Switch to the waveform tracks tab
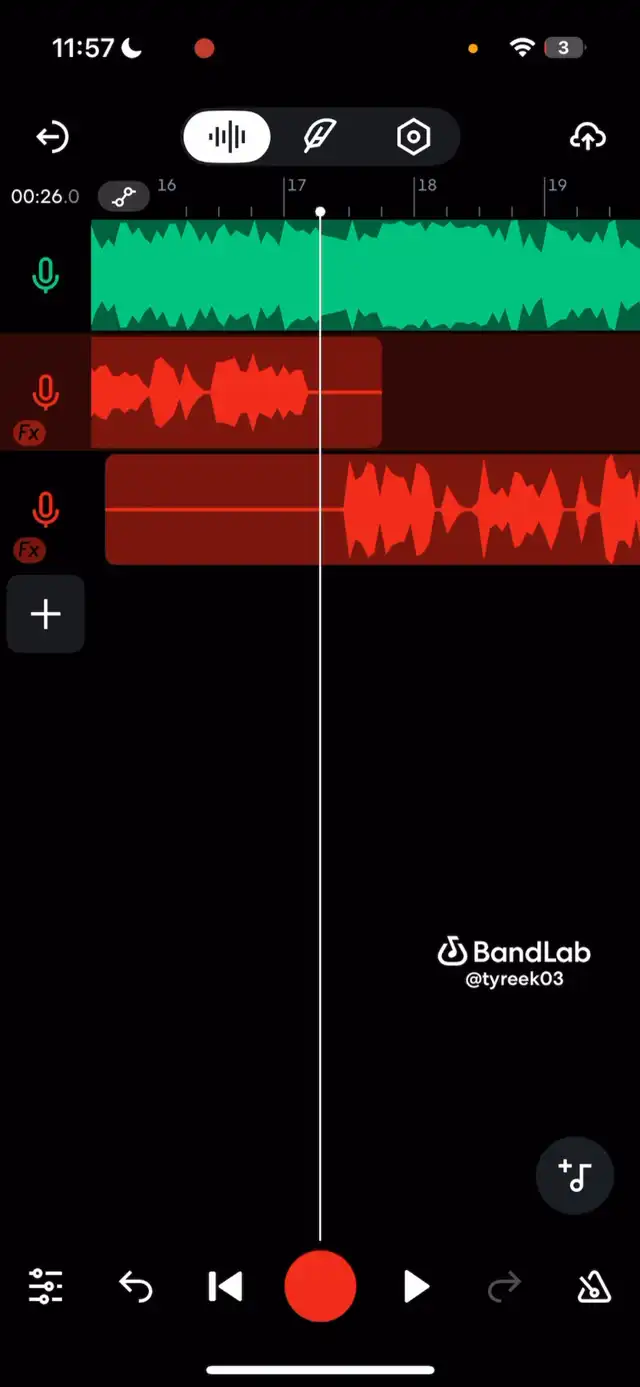This screenshot has height=1387, width=640. [x=226, y=137]
